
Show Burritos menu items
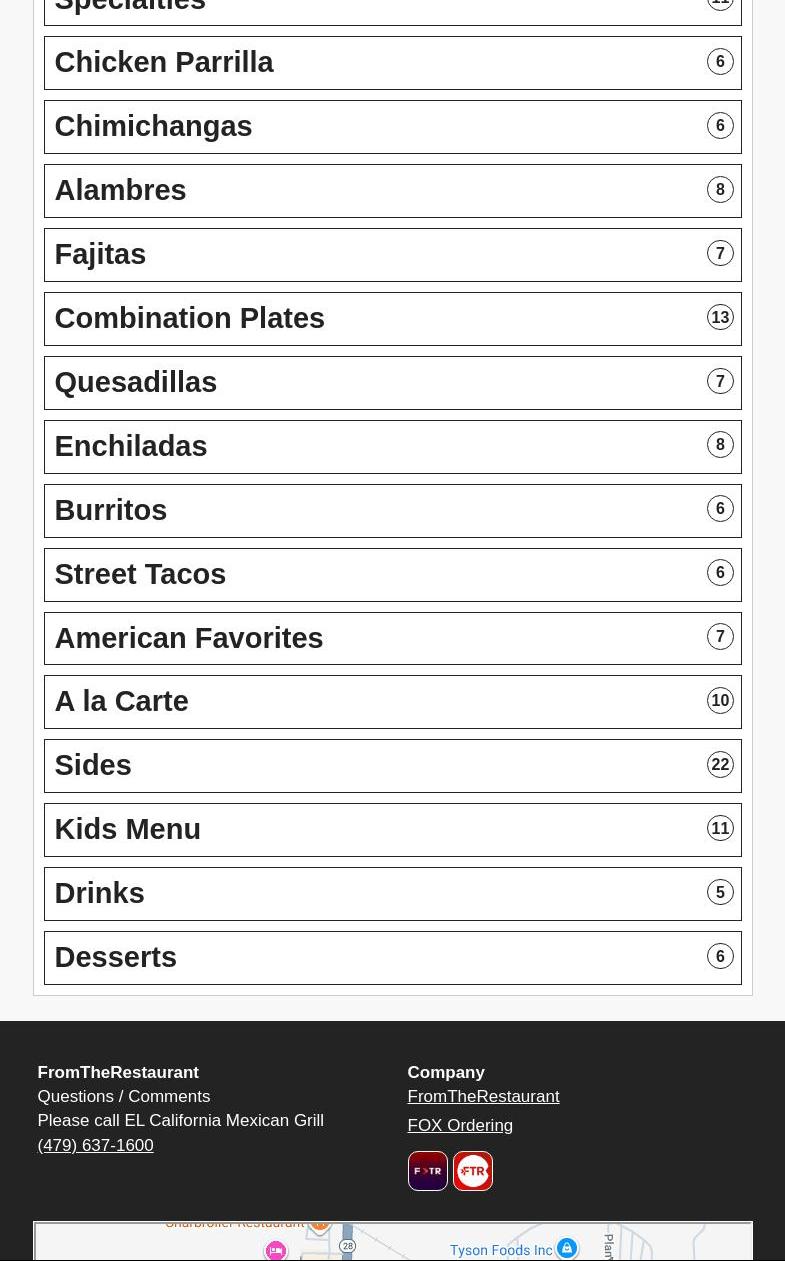pyautogui.click(x=392, y=510)
